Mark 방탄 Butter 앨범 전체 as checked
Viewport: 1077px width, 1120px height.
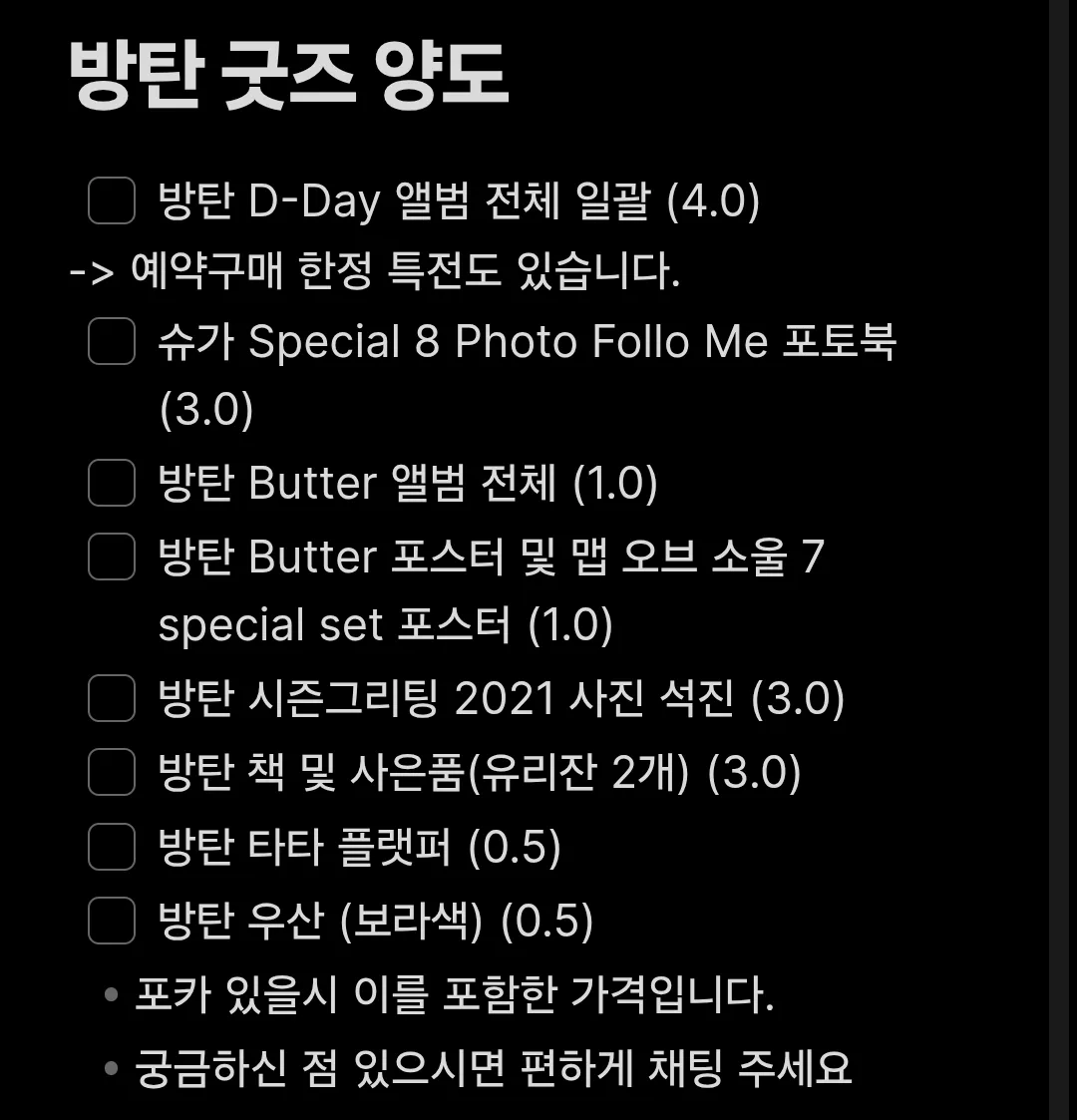coord(112,484)
